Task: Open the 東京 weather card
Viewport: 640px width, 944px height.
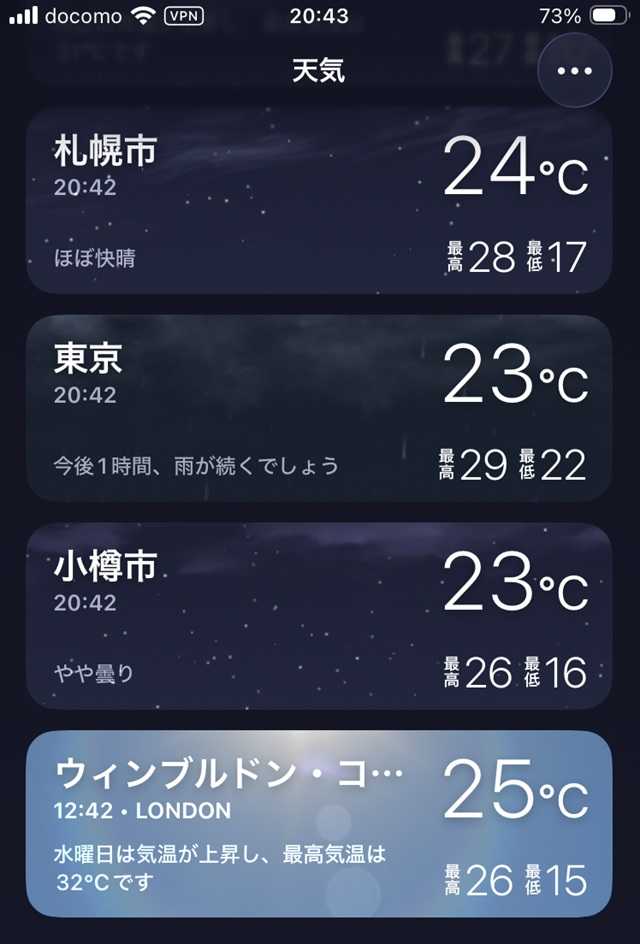Action: [x=319, y=408]
